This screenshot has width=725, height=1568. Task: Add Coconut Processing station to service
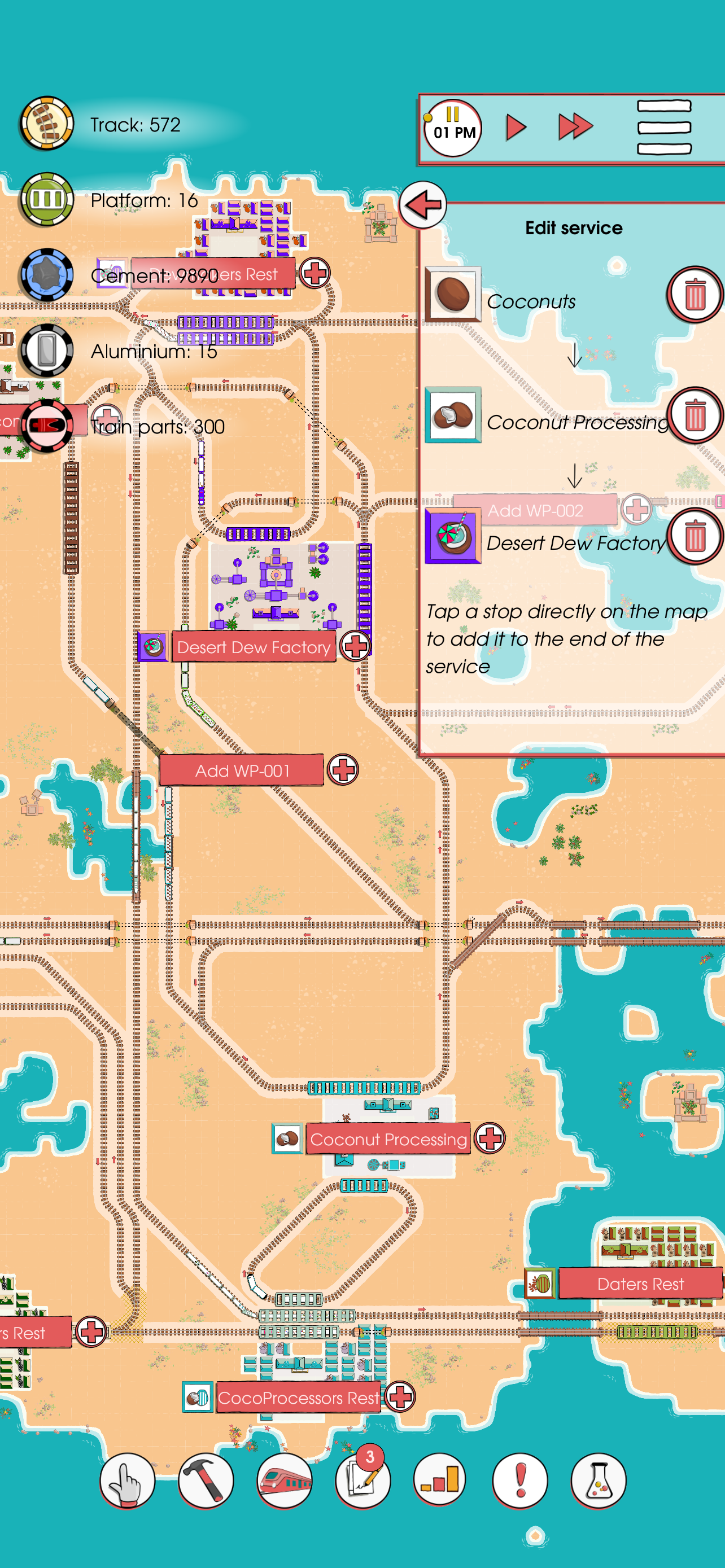click(490, 1138)
